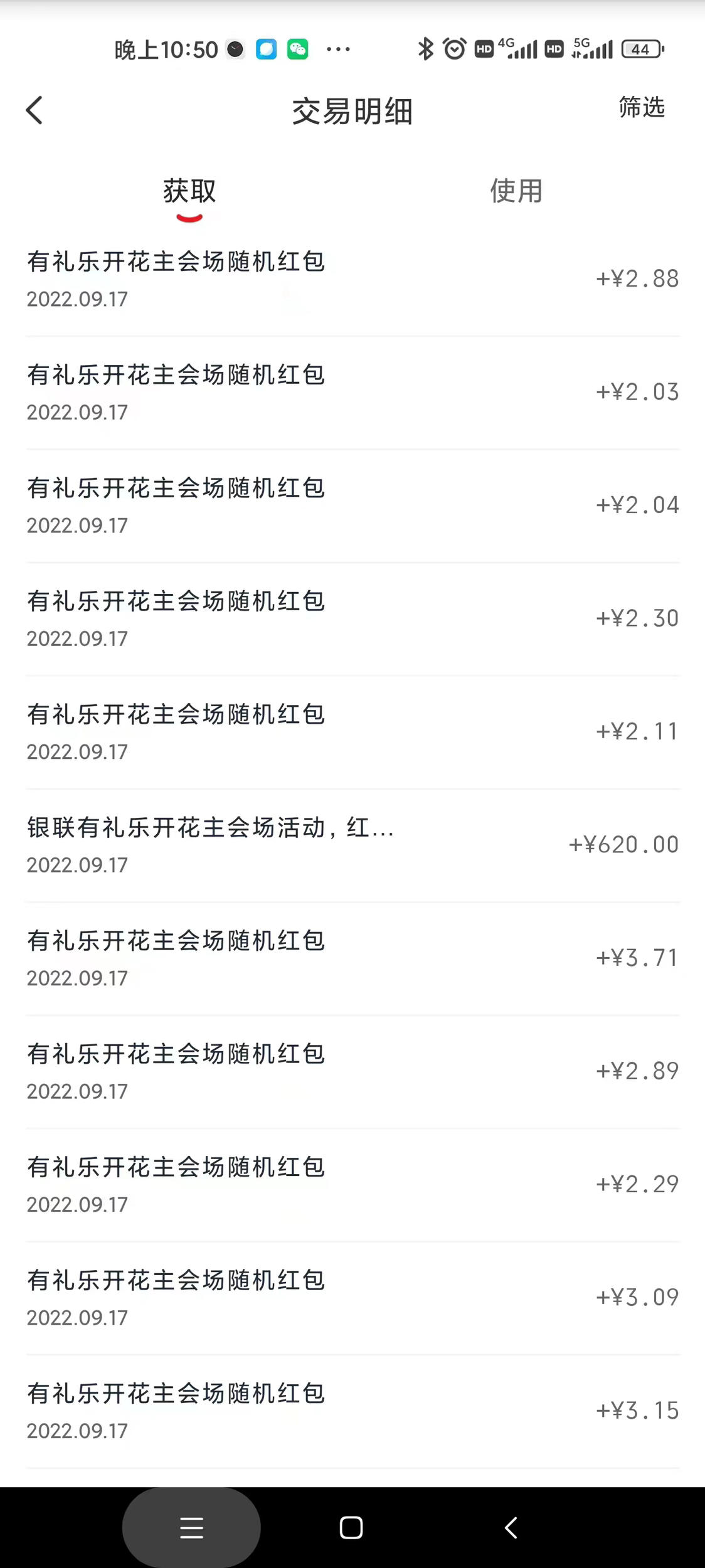
Task: View the +¥3.71 transaction detail
Action: [352, 958]
